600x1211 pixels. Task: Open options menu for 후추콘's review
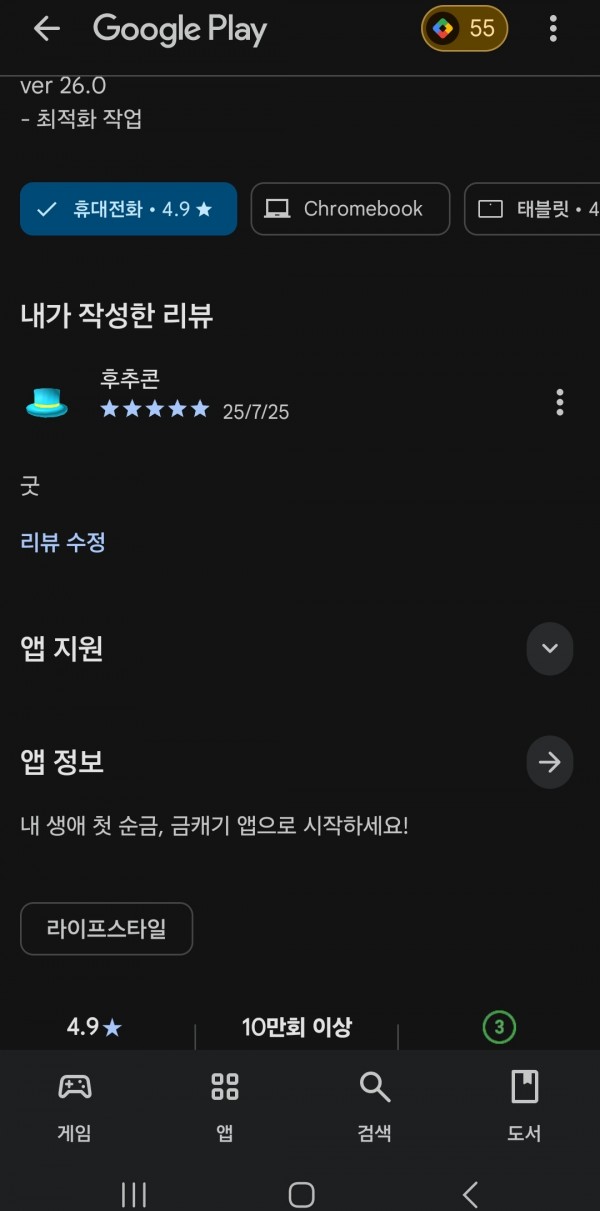tap(559, 402)
